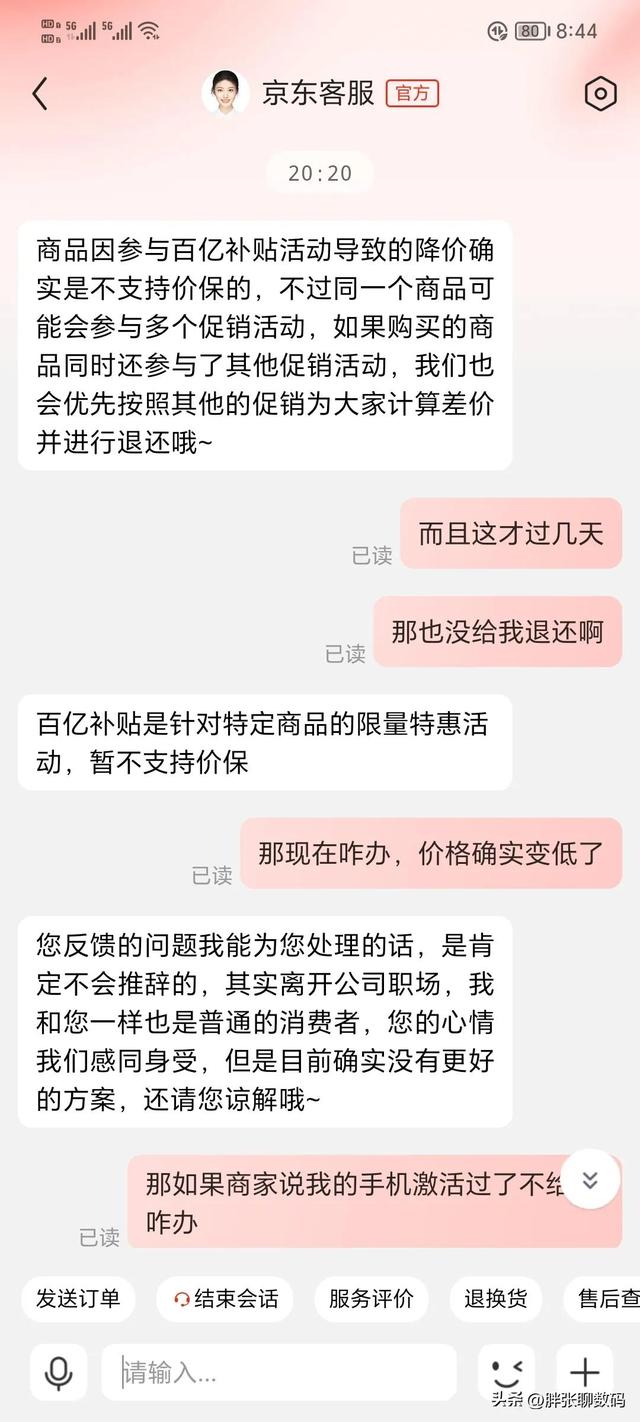
Task: Select the 退换货 chip
Action: [x=495, y=1299]
